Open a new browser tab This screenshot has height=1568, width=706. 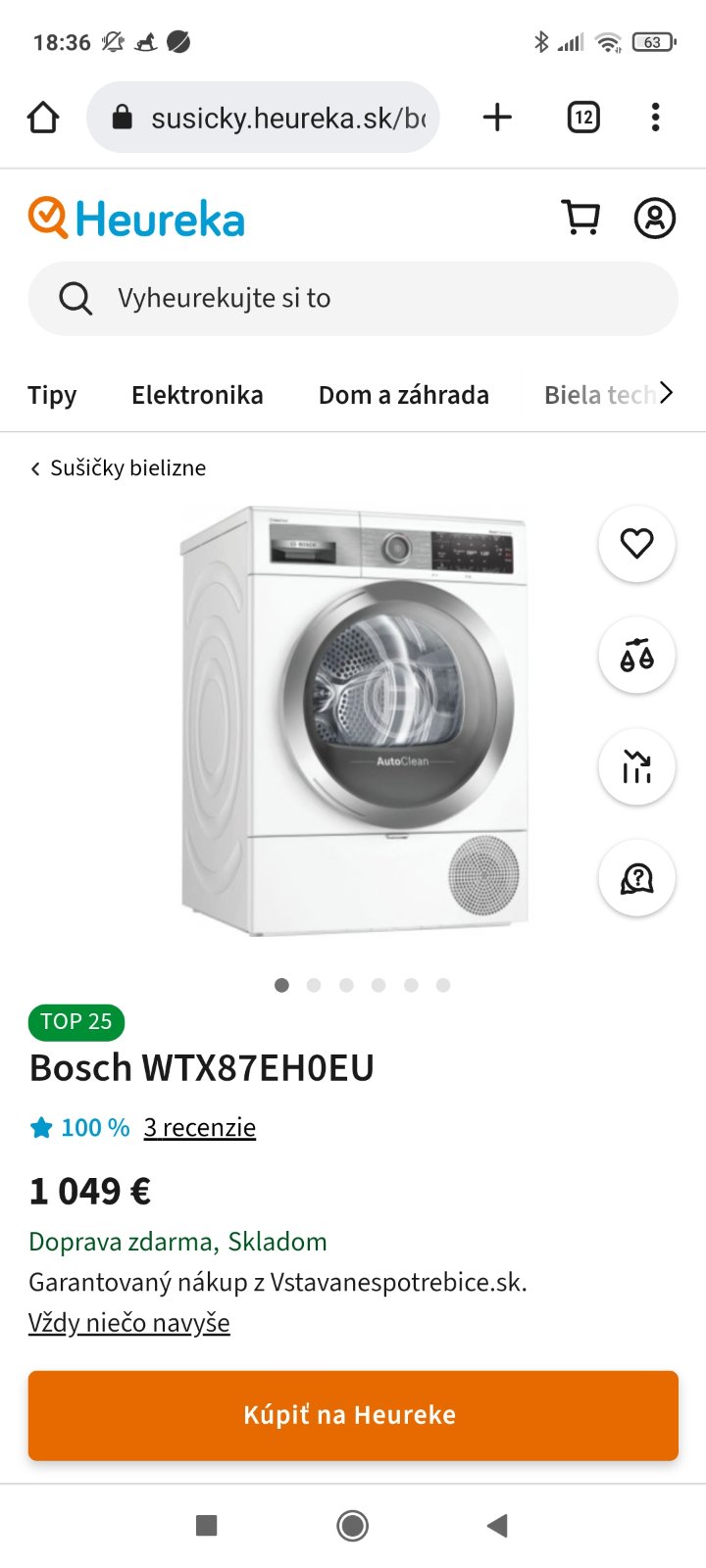click(497, 118)
